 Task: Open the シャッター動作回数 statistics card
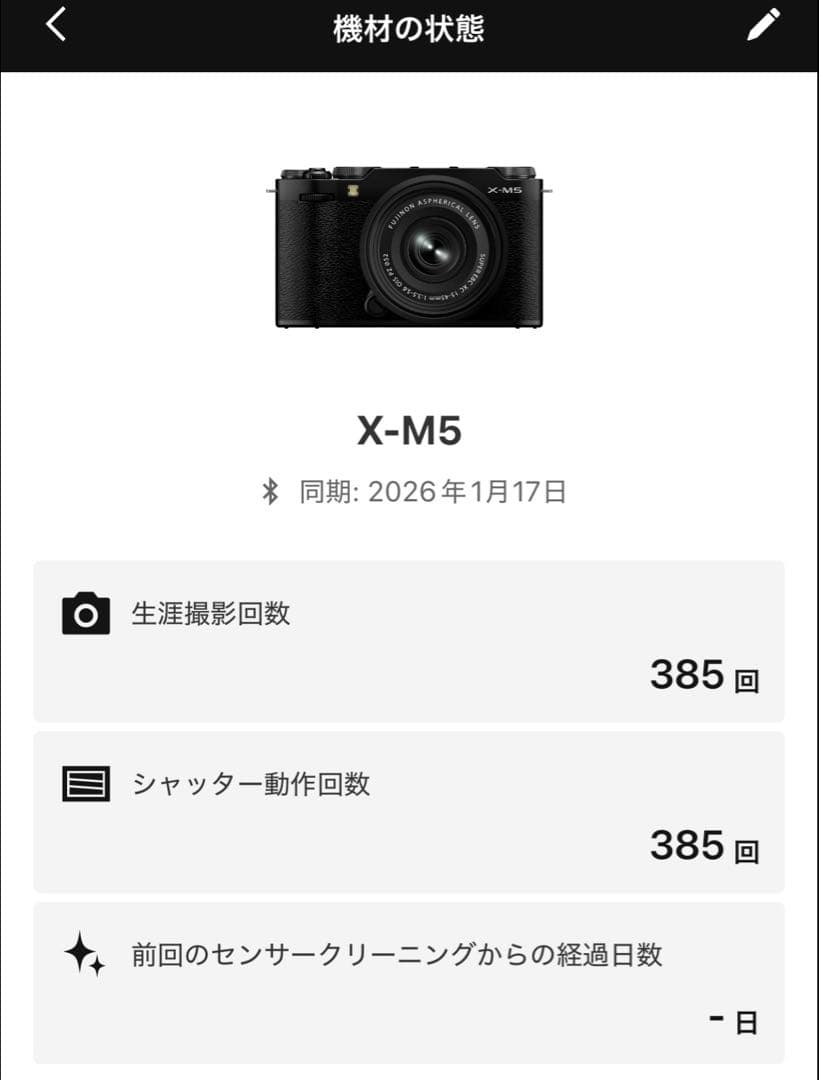[x=410, y=813]
